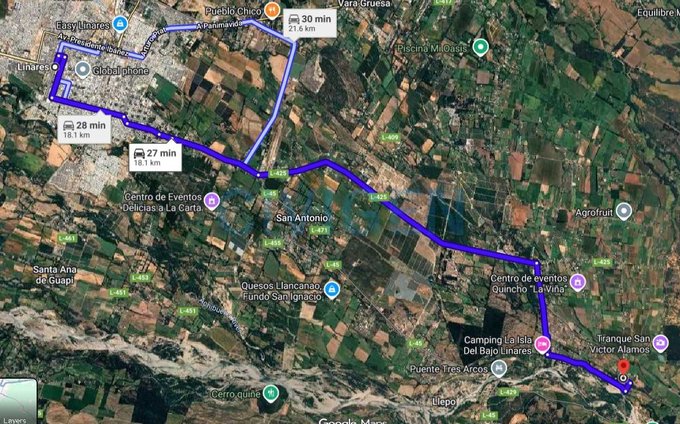Open the Cerro quiñe park marker
680x424 pixels.
[271, 393]
